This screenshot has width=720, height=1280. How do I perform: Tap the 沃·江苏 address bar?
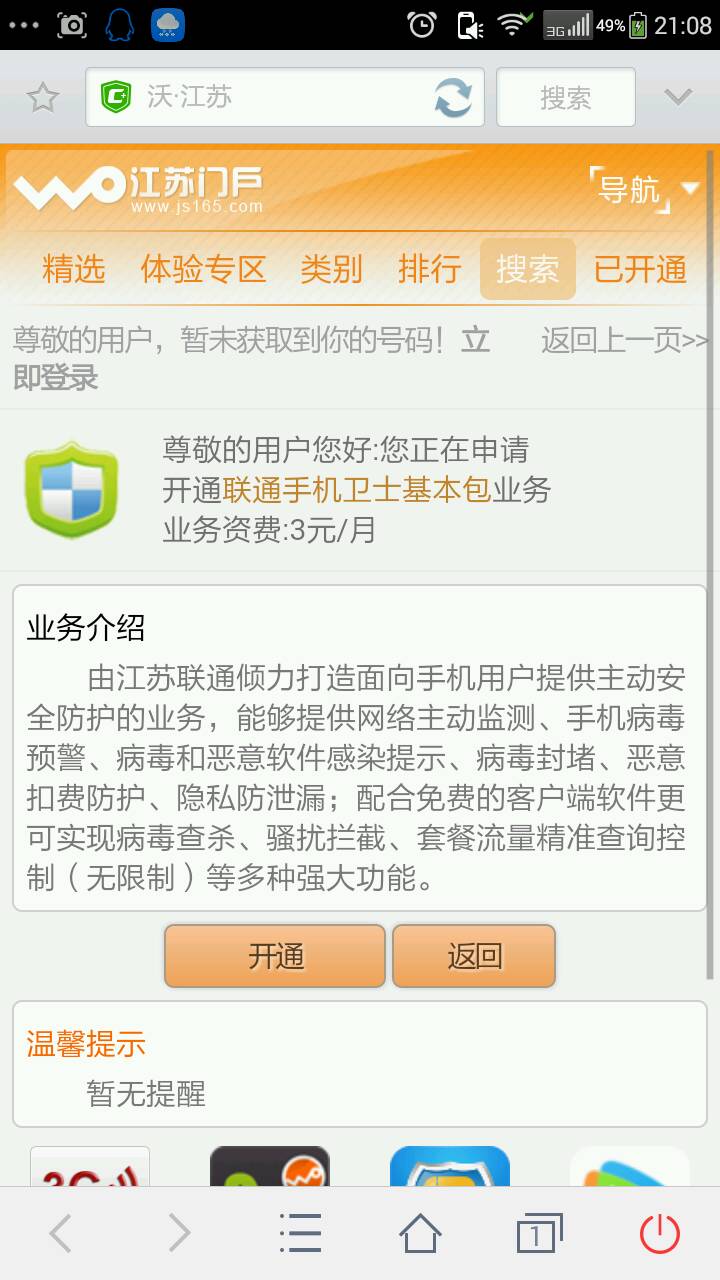pos(260,97)
